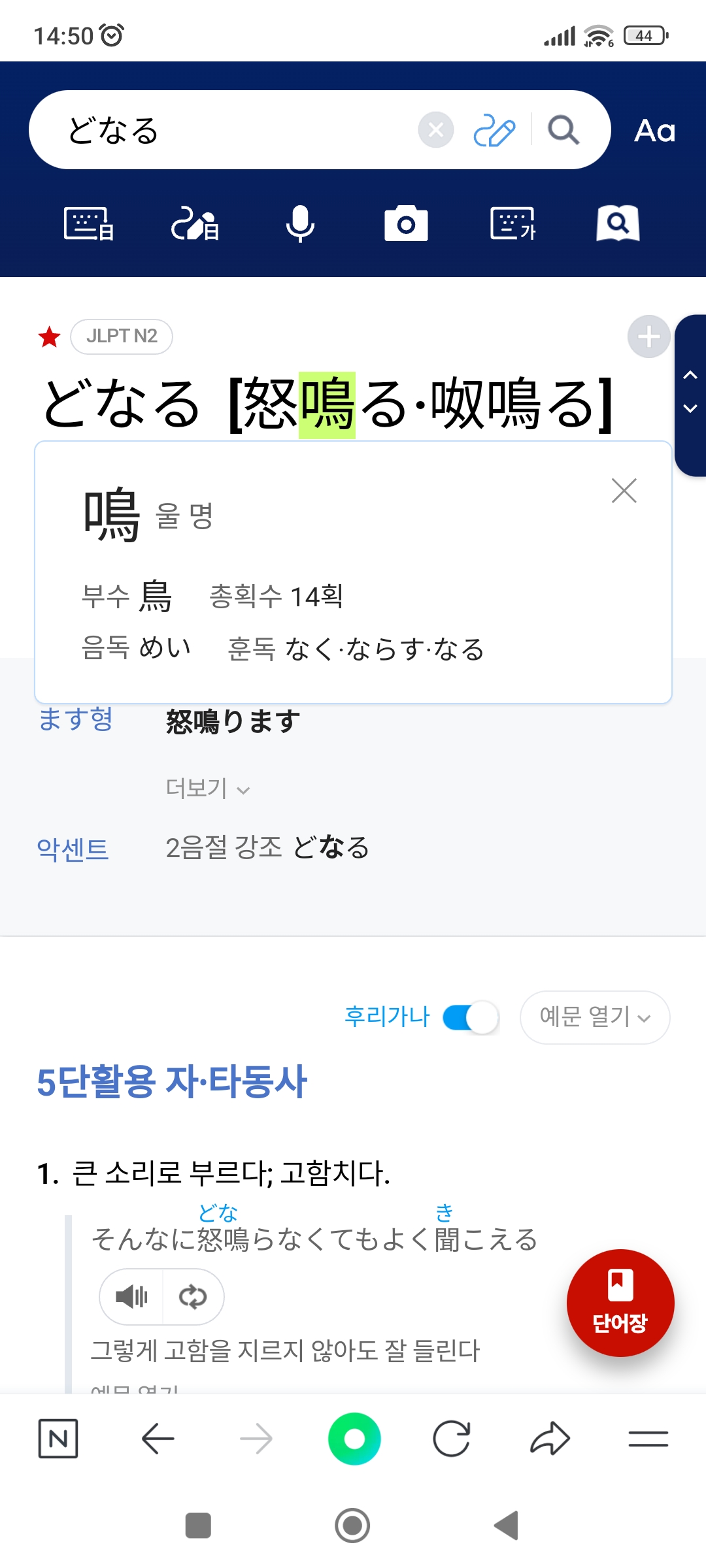Close the 鳴 kanji info popup
The image size is (706, 1568).
(x=624, y=491)
